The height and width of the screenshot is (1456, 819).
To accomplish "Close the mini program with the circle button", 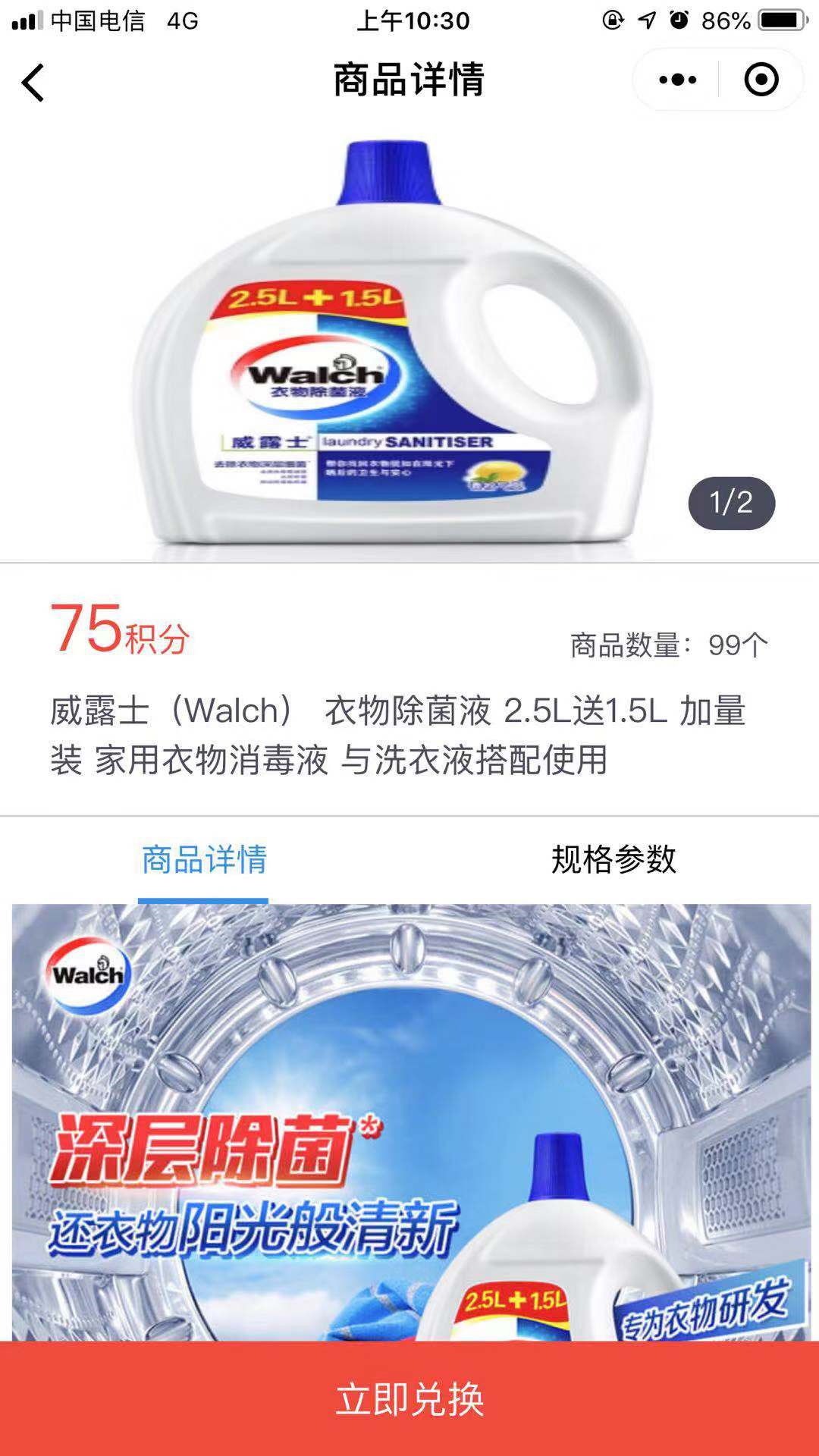I will click(x=761, y=80).
